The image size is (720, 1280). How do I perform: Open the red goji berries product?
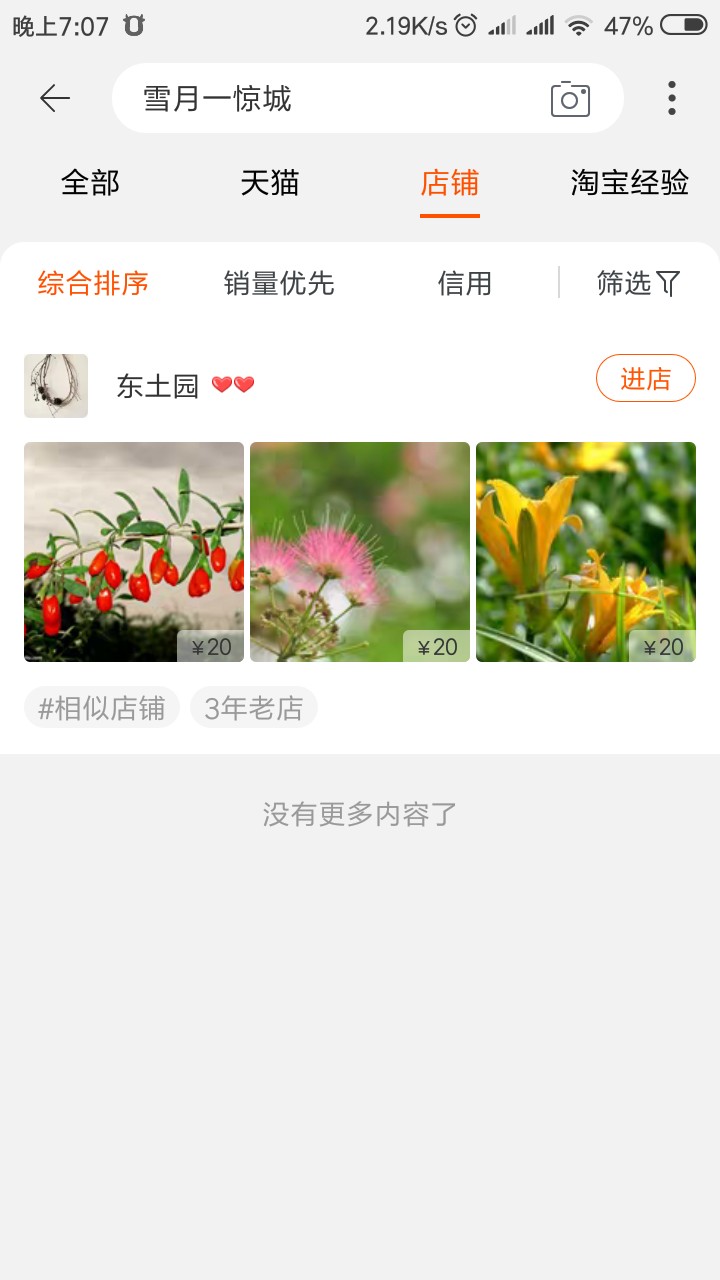coord(134,552)
